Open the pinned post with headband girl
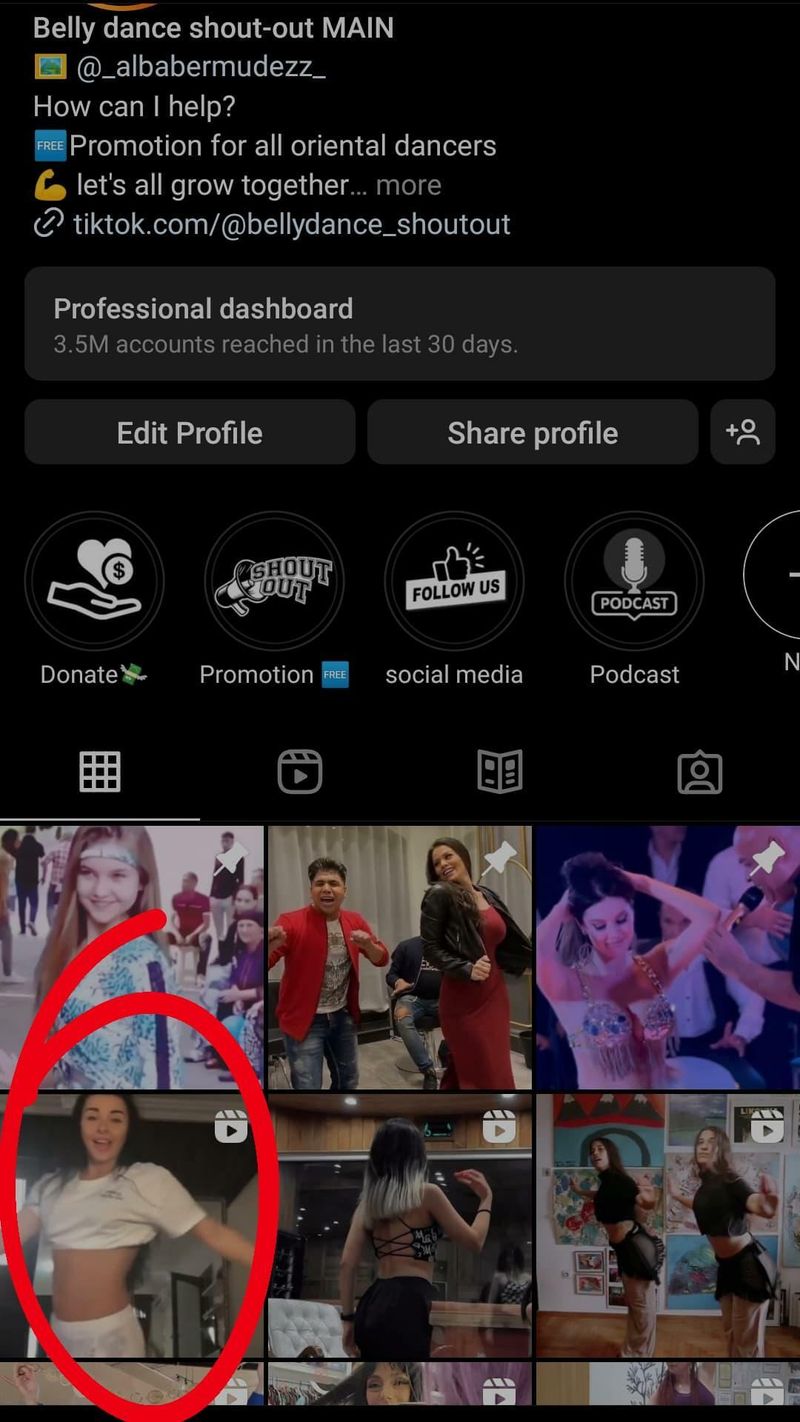 click(x=132, y=957)
